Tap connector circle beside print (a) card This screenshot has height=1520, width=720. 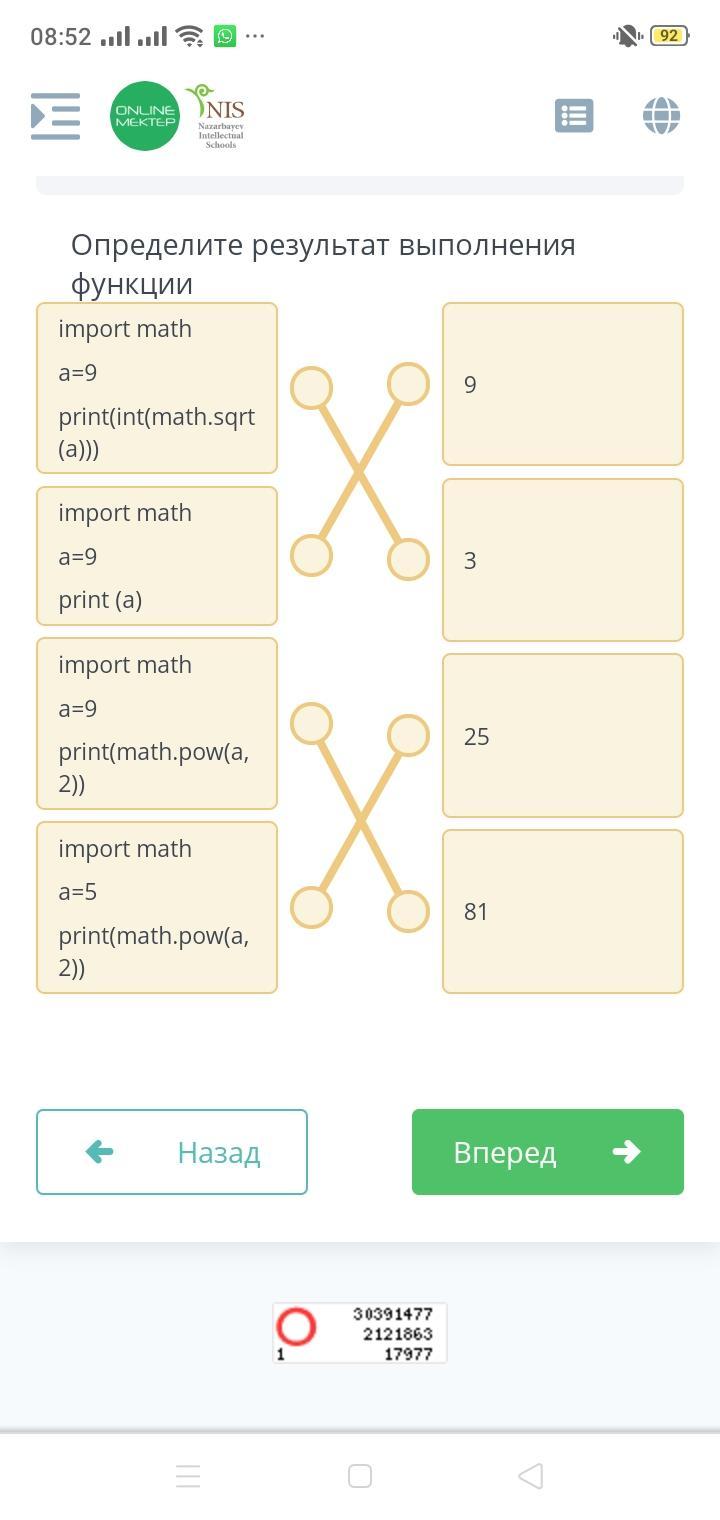click(x=311, y=556)
